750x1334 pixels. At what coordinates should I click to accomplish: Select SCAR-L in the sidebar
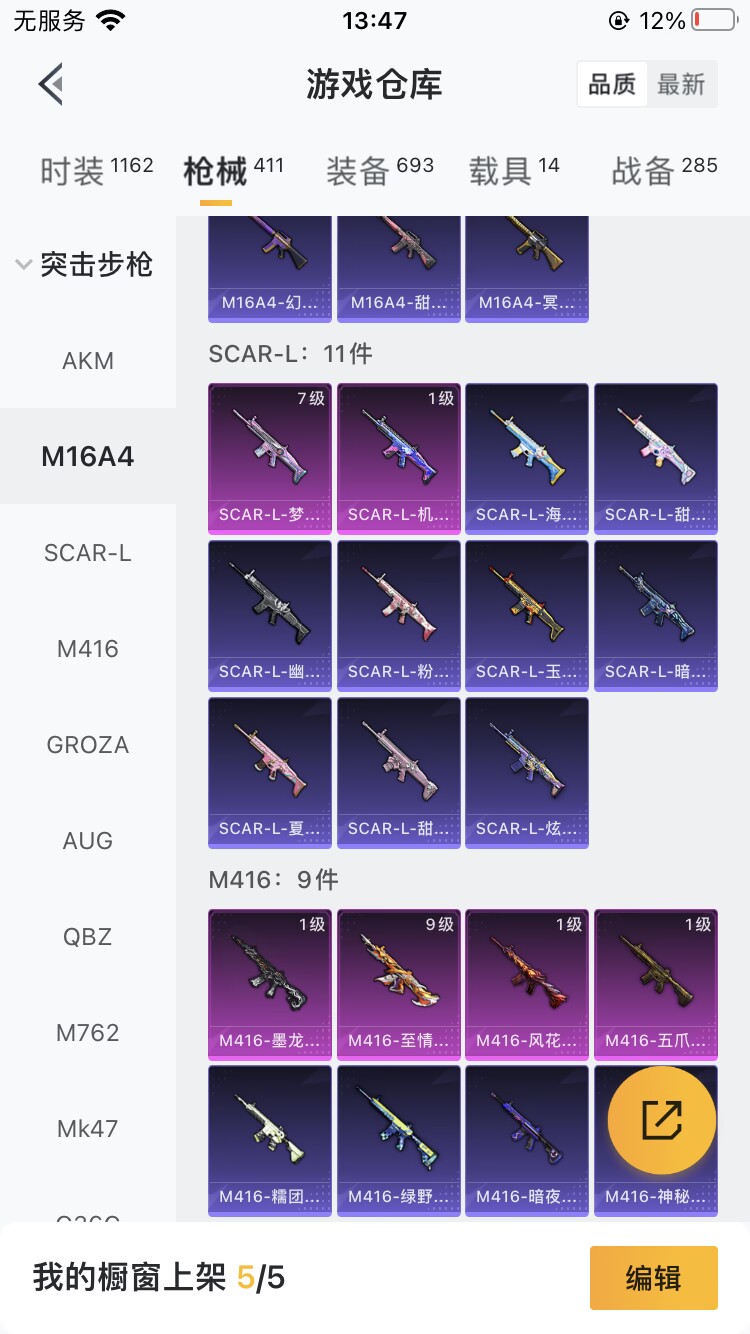coord(88,553)
